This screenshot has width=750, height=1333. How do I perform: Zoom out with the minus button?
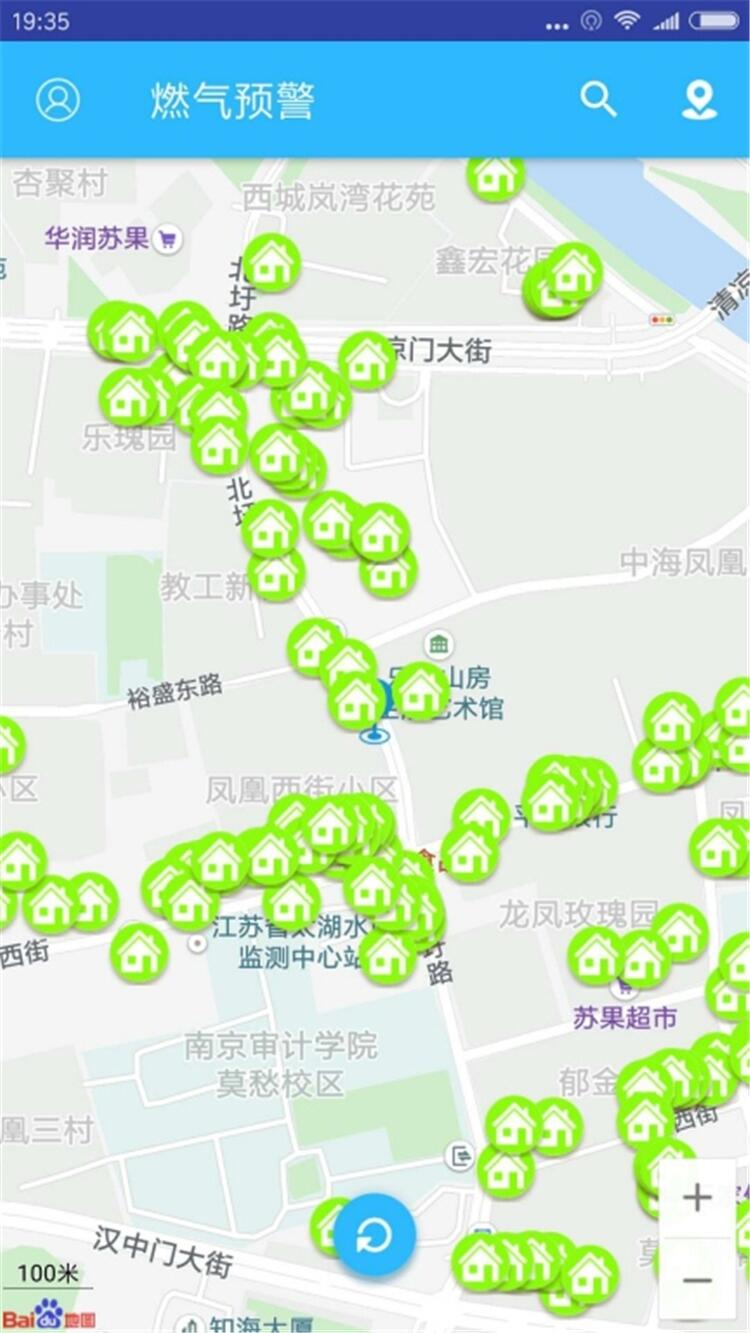pyautogui.click(x=697, y=1280)
